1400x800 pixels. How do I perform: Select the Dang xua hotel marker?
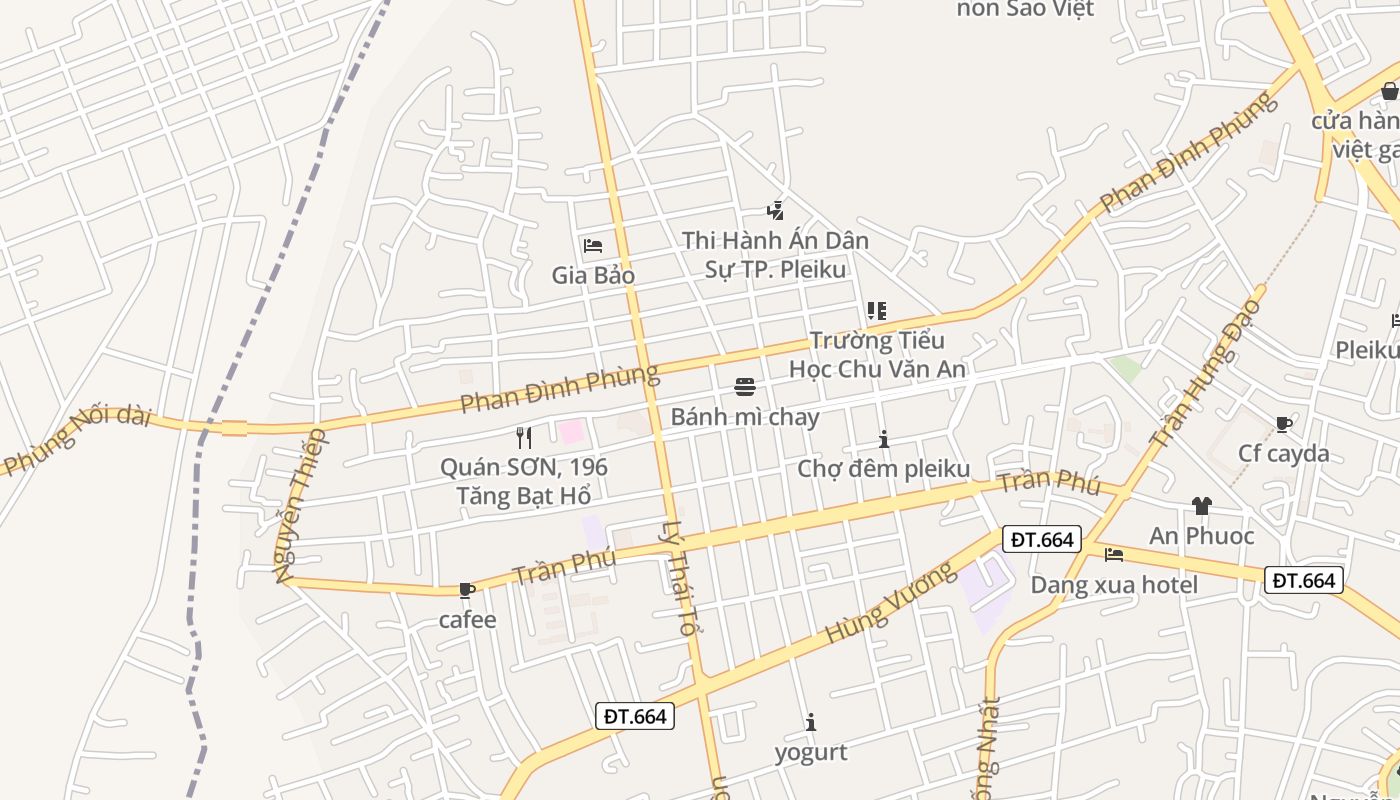pyautogui.click(x=1114, y=555)
